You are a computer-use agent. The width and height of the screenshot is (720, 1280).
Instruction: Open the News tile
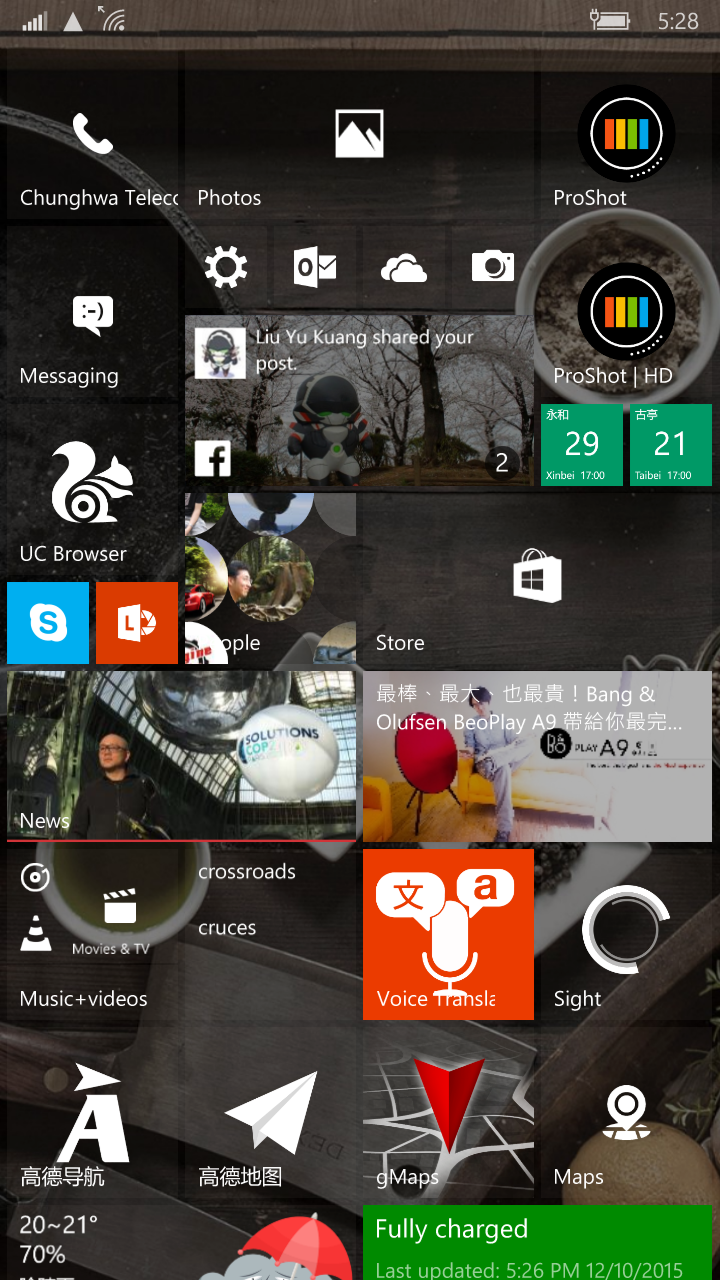coord(180,755)
